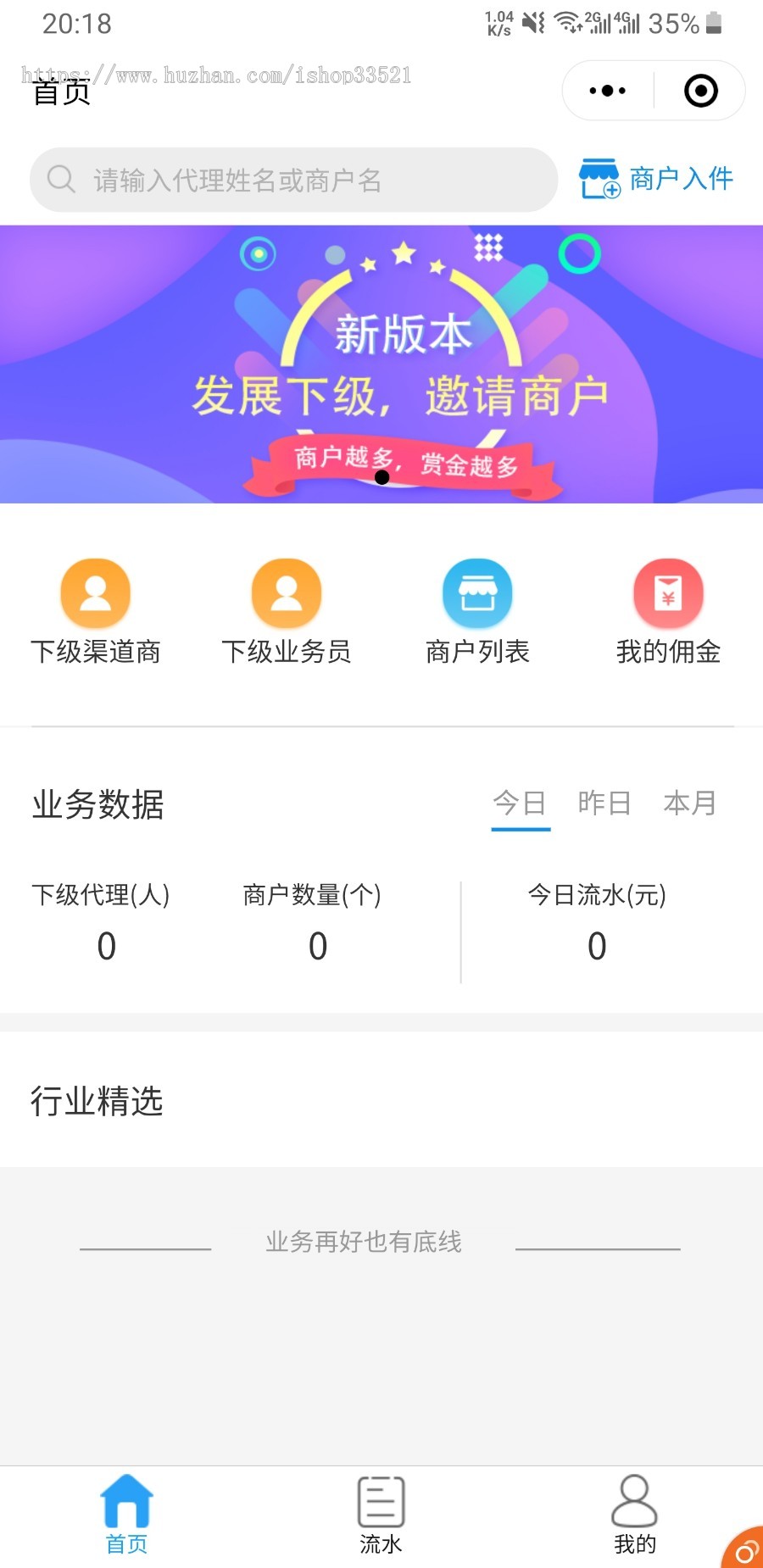Open the 商户列表 storefront icon

[476, 593]
